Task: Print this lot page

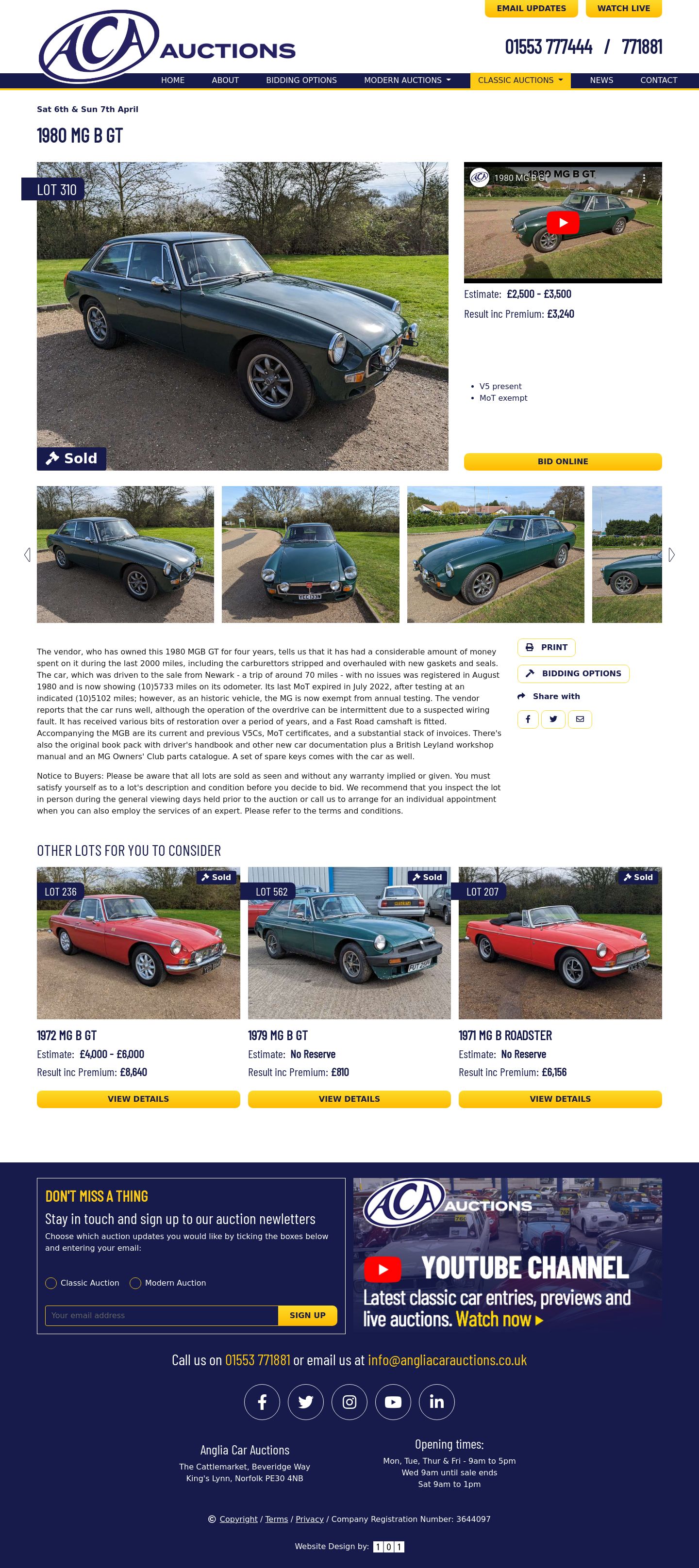Action: click(x=546, y=647)
